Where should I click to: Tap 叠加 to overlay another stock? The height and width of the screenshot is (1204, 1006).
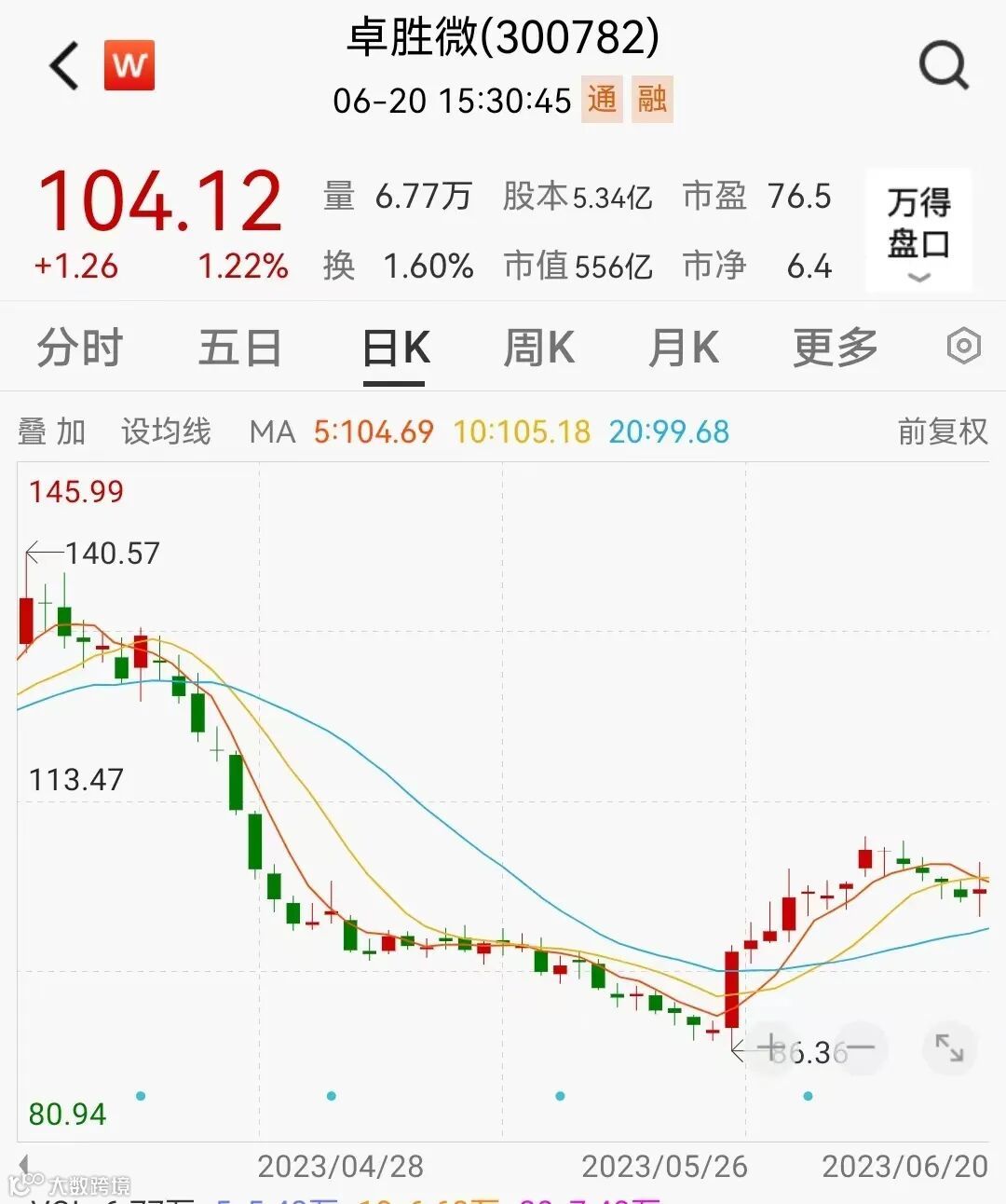(52, 431)
